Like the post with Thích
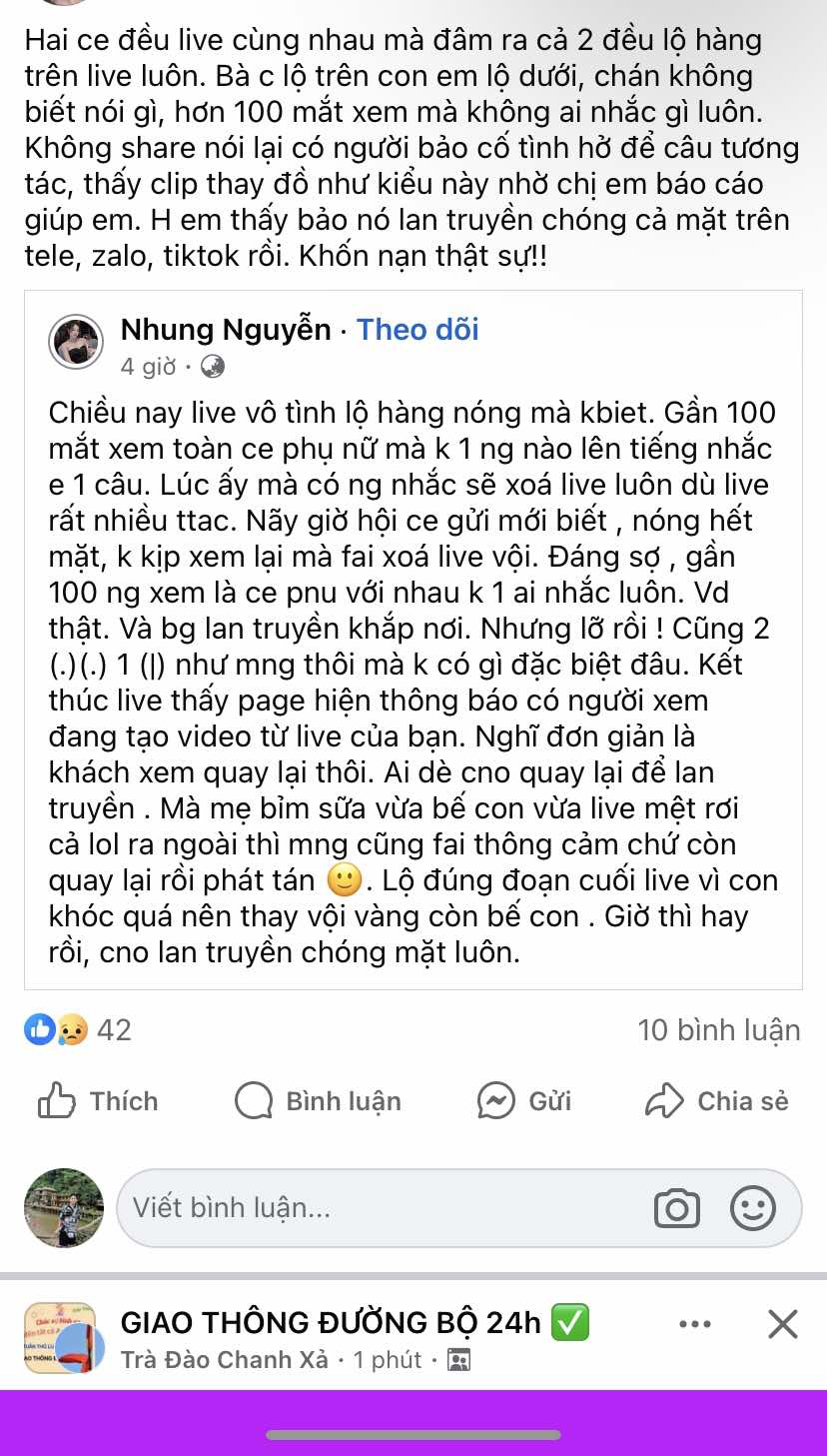Viewport: 827px width, 1456px height. (98, 1101)
